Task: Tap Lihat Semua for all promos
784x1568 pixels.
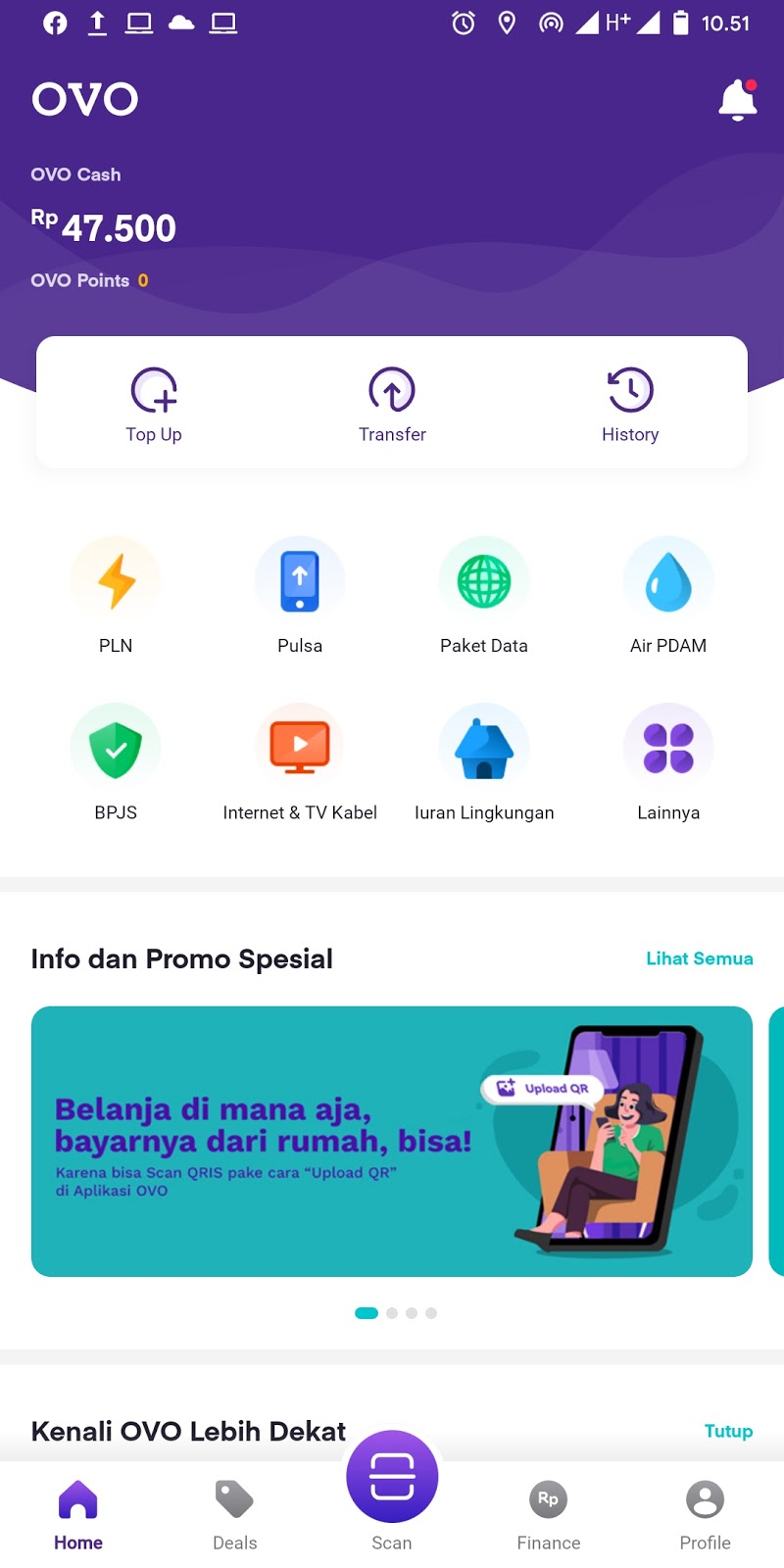Action: (699, 958)
